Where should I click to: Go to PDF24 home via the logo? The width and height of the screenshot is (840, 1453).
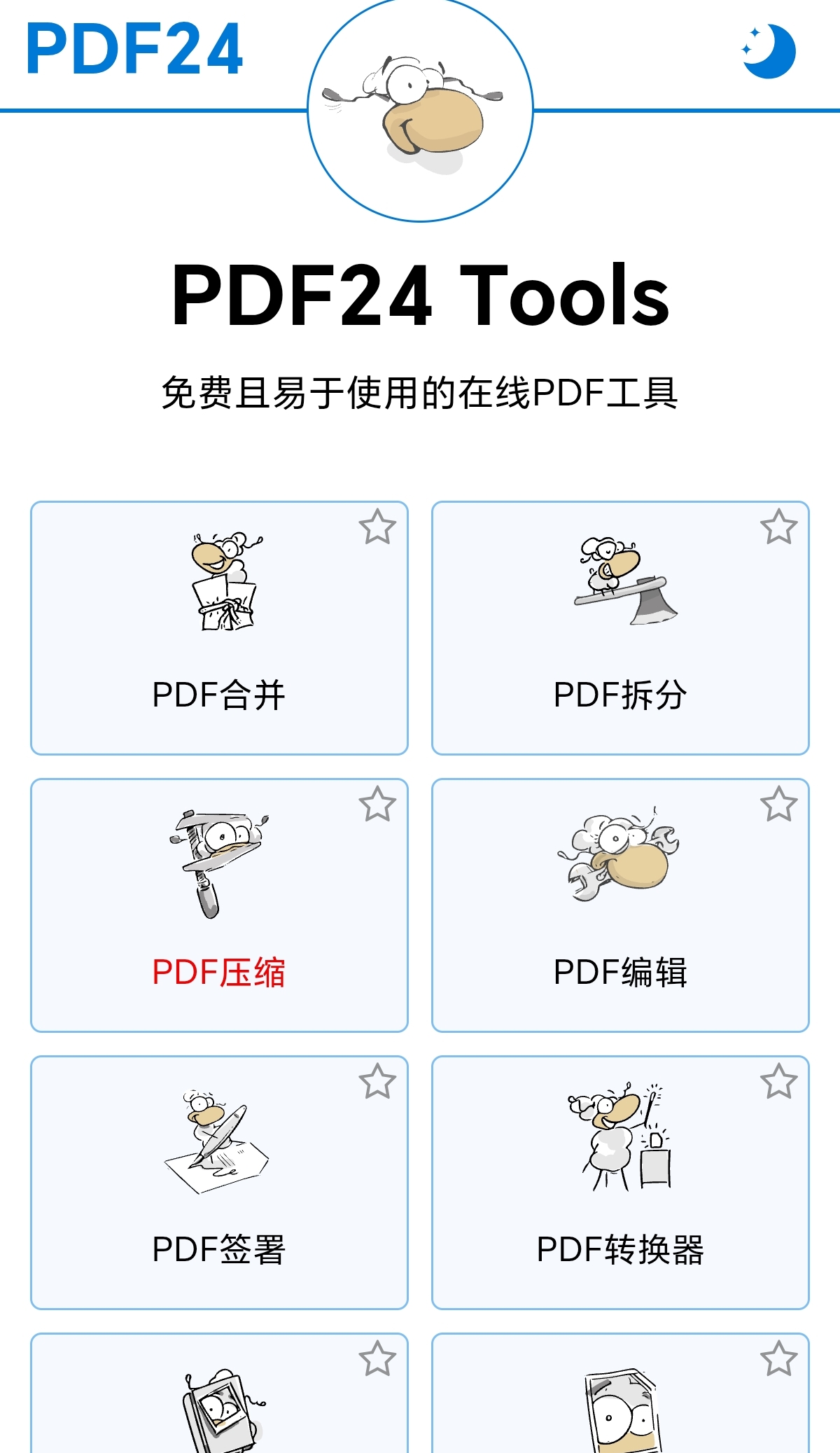click(x=134, y=48)
